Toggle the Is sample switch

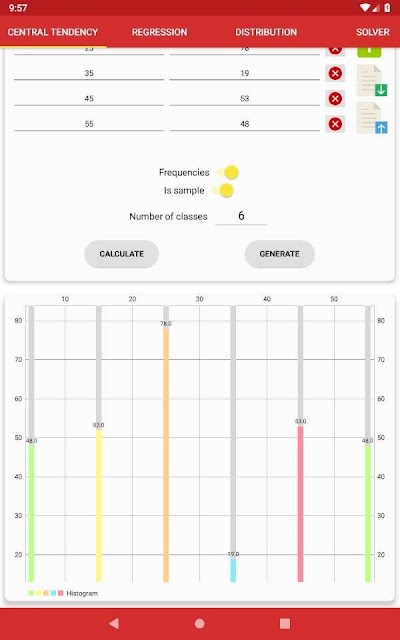(x=223, y=190)
